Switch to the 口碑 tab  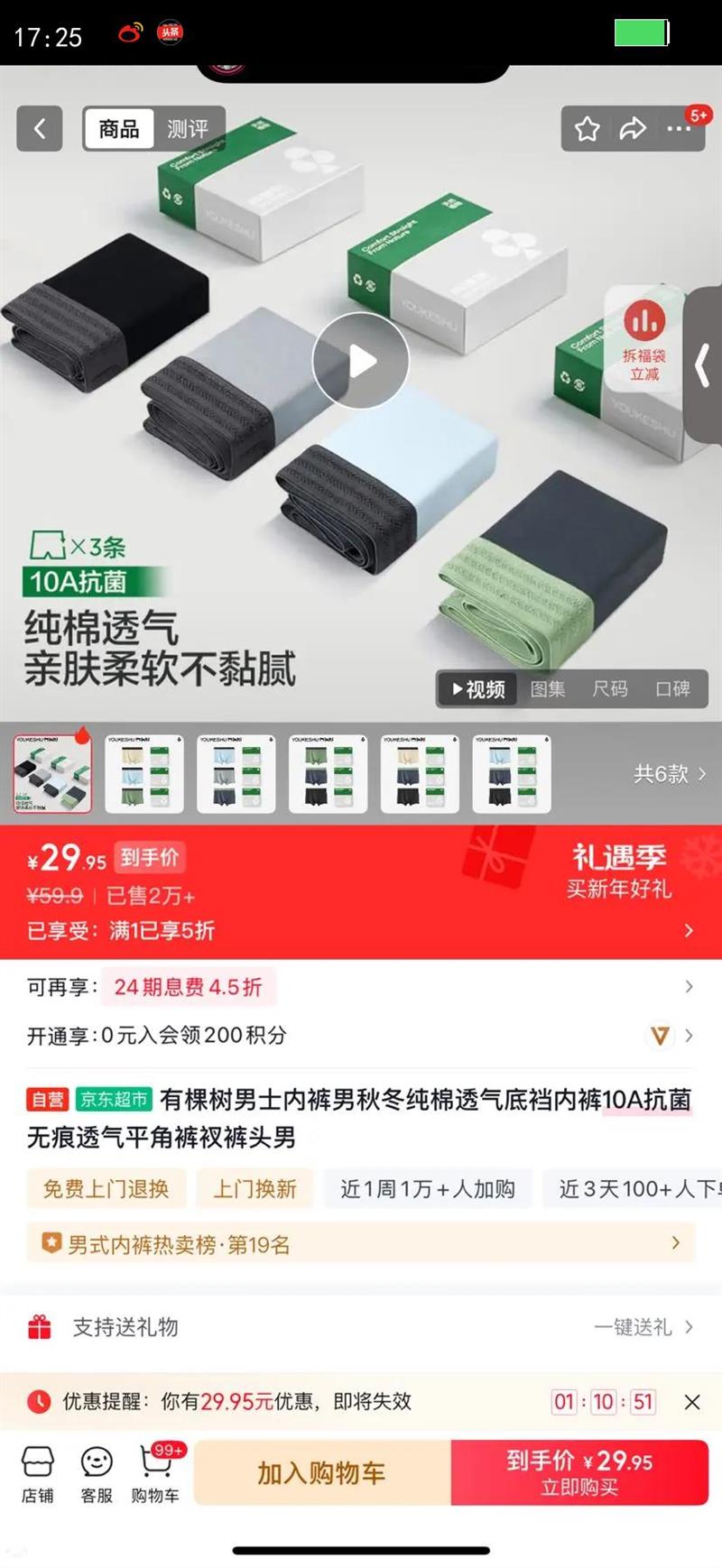(674, 688)
